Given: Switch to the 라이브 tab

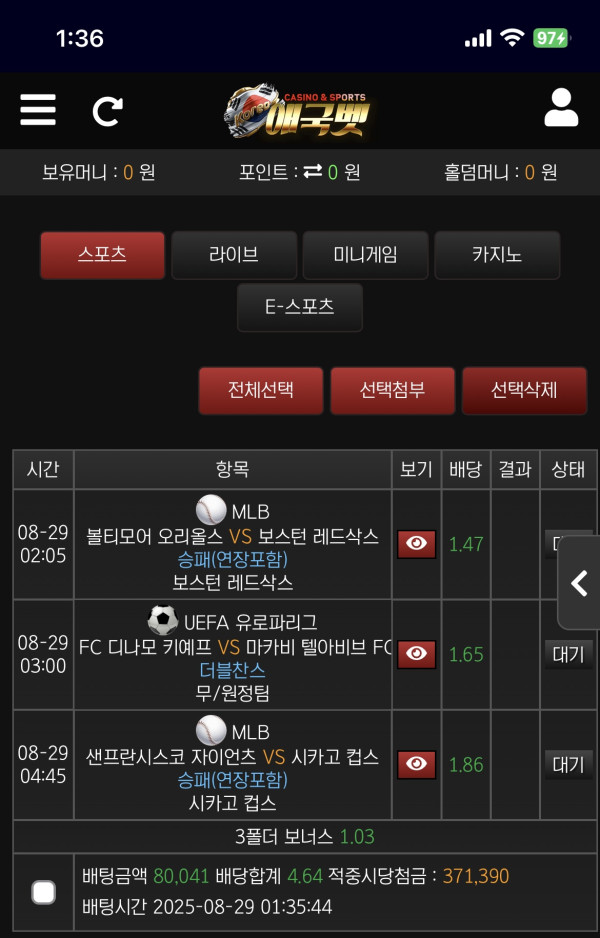Looking at the screenshot, I should tap(234, 255).
